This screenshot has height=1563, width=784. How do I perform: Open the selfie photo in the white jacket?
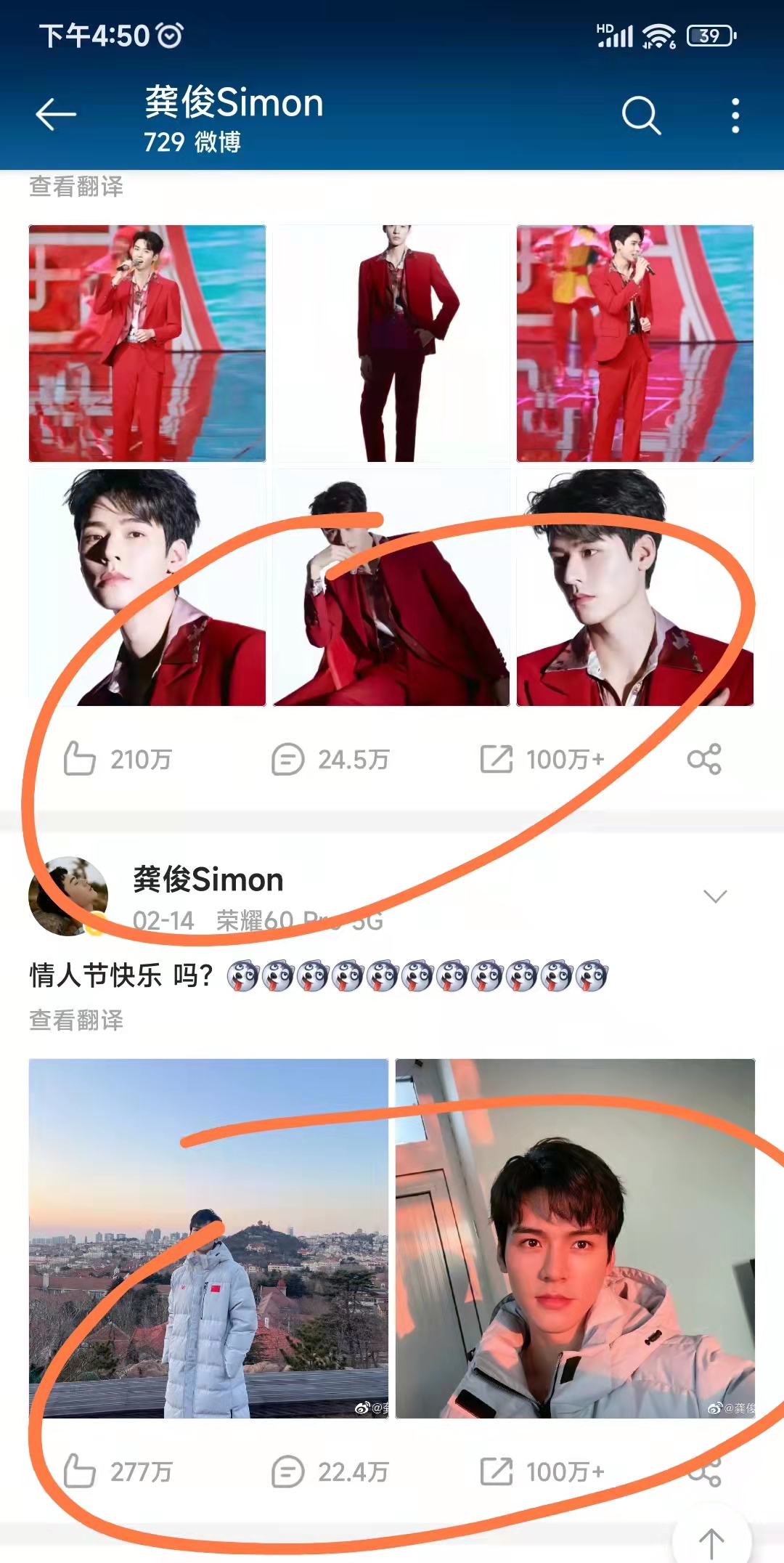pos(573,1249)
